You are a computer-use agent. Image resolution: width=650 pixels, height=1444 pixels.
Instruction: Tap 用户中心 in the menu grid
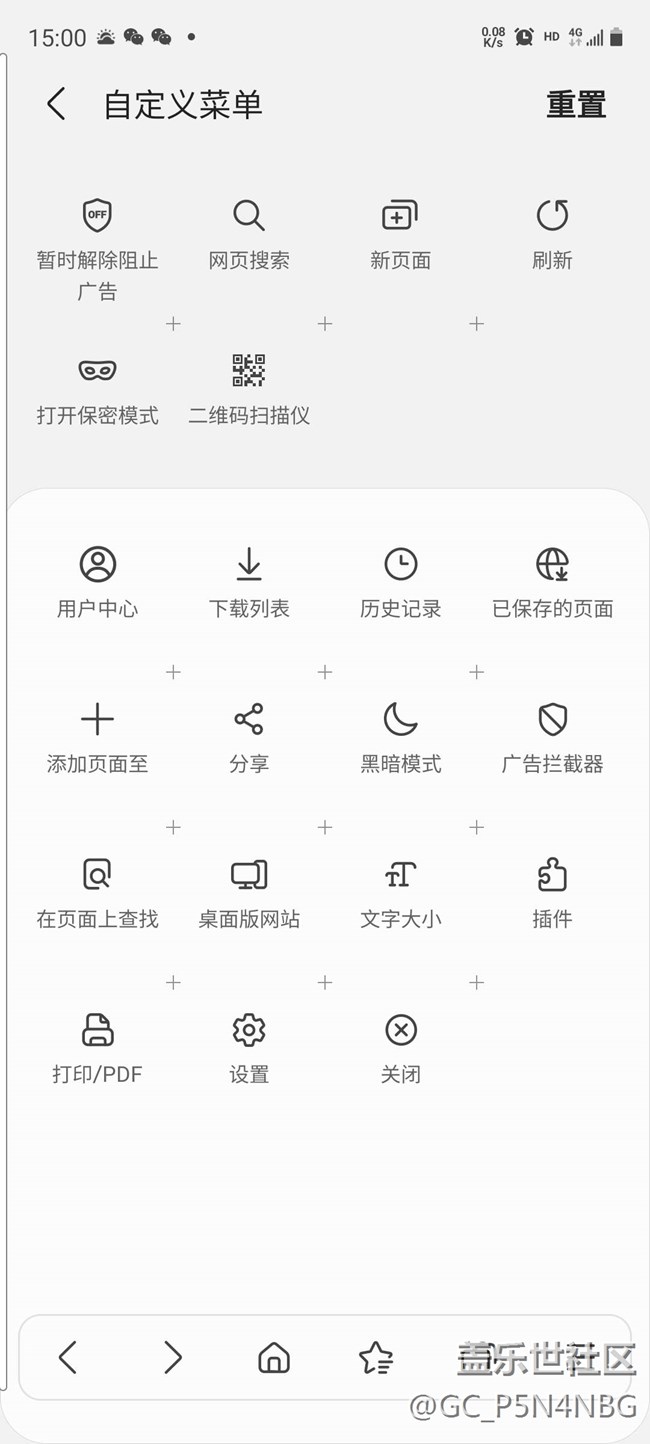click(97, 583)
